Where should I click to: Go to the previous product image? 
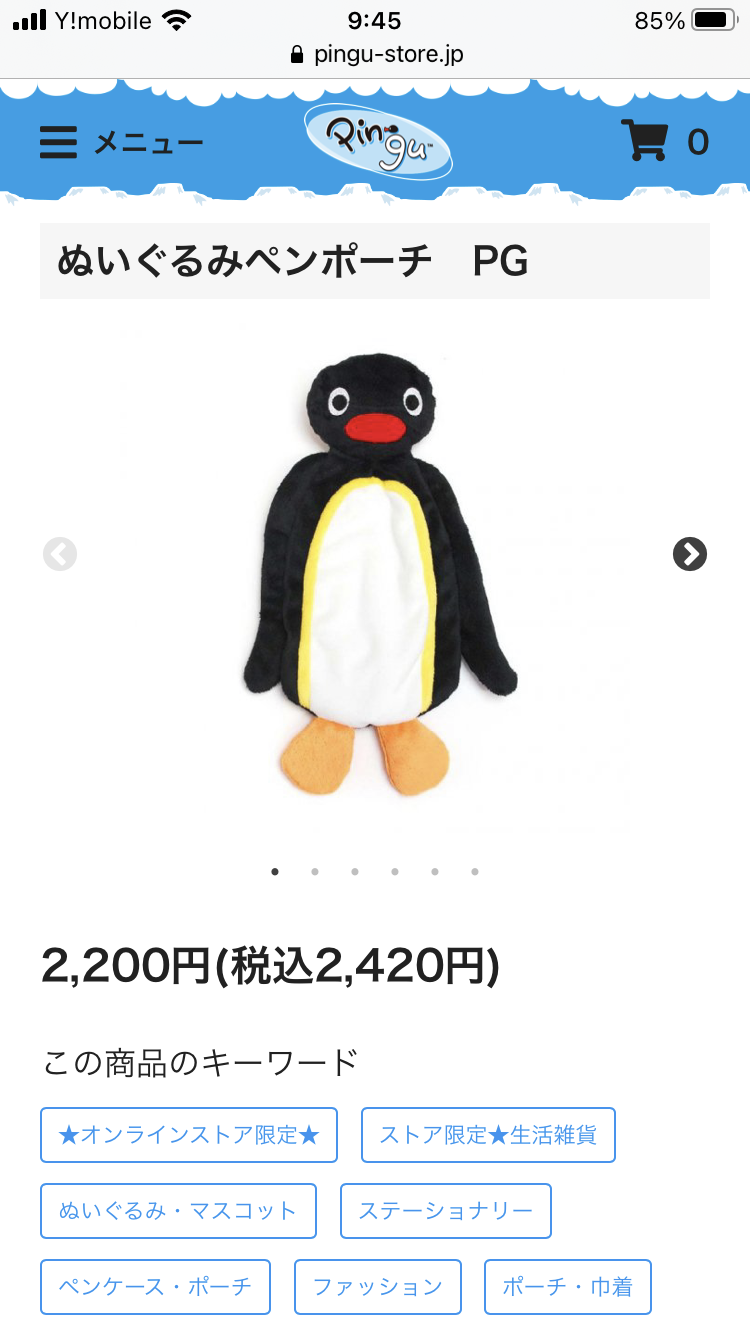coord(60,554)
